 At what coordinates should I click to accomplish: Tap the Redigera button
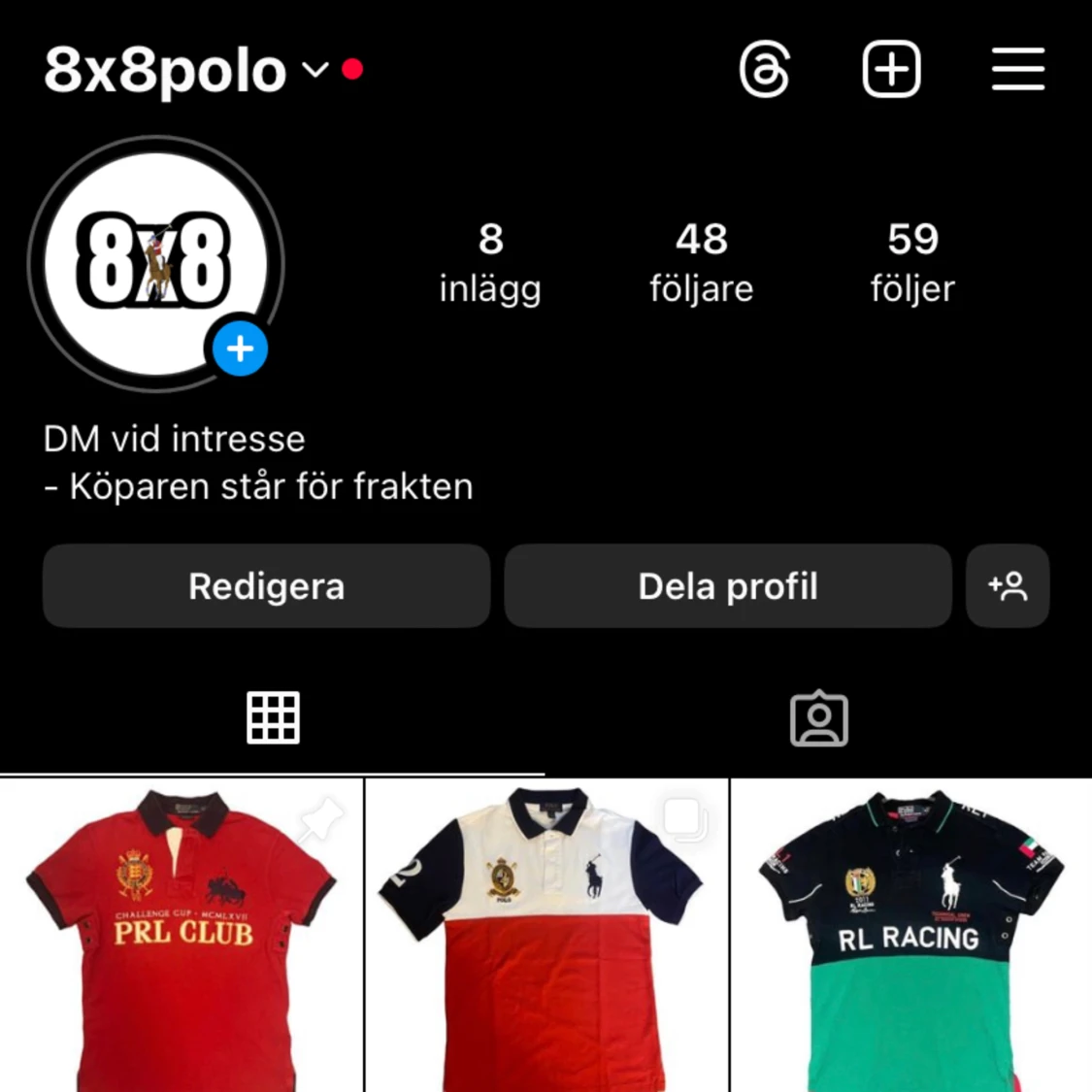pyautogui.click(x=267, y=586)
